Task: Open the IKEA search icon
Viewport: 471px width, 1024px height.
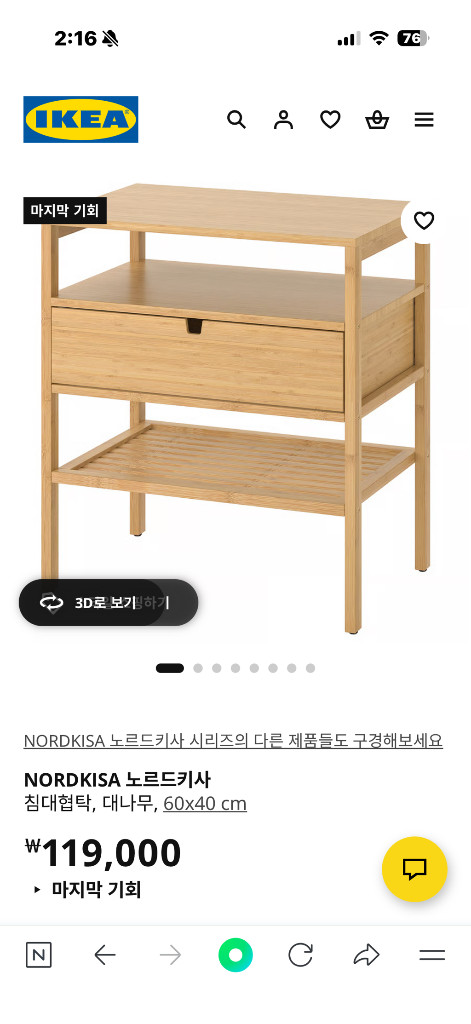Action: 236,120
